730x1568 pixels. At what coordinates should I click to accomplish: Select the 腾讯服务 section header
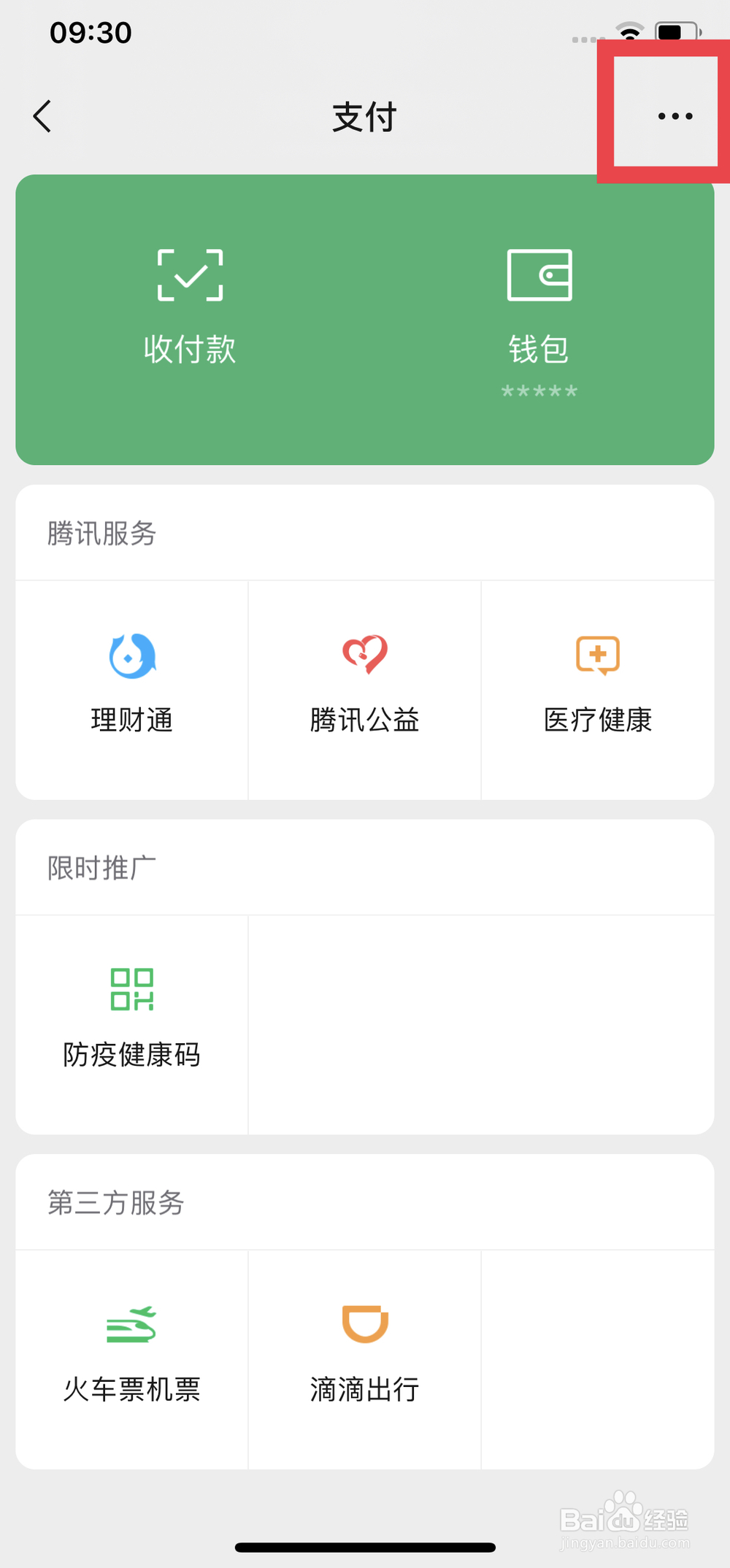tap(101, 533)
